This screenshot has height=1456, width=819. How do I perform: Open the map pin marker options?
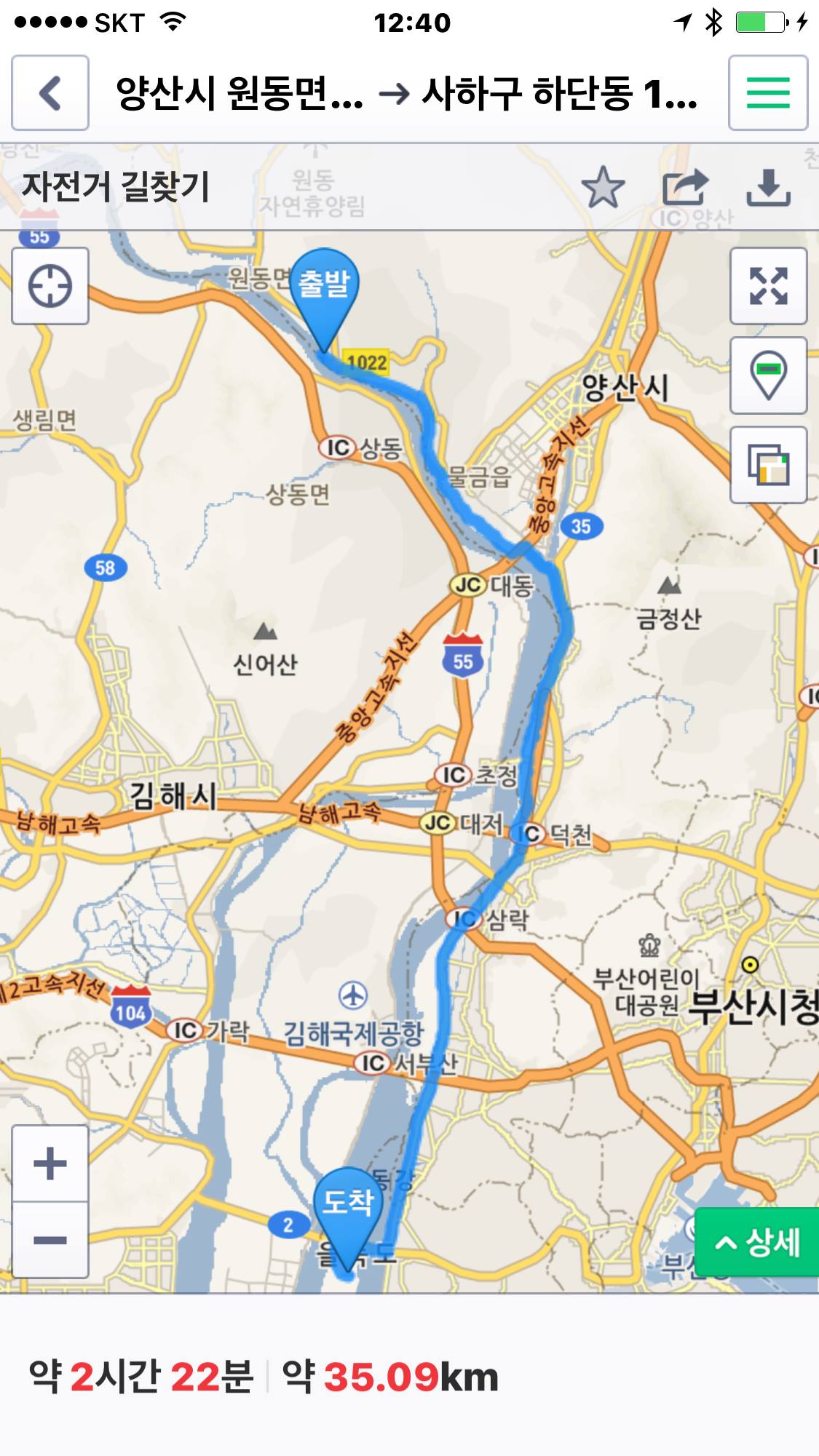click(768, 375)
